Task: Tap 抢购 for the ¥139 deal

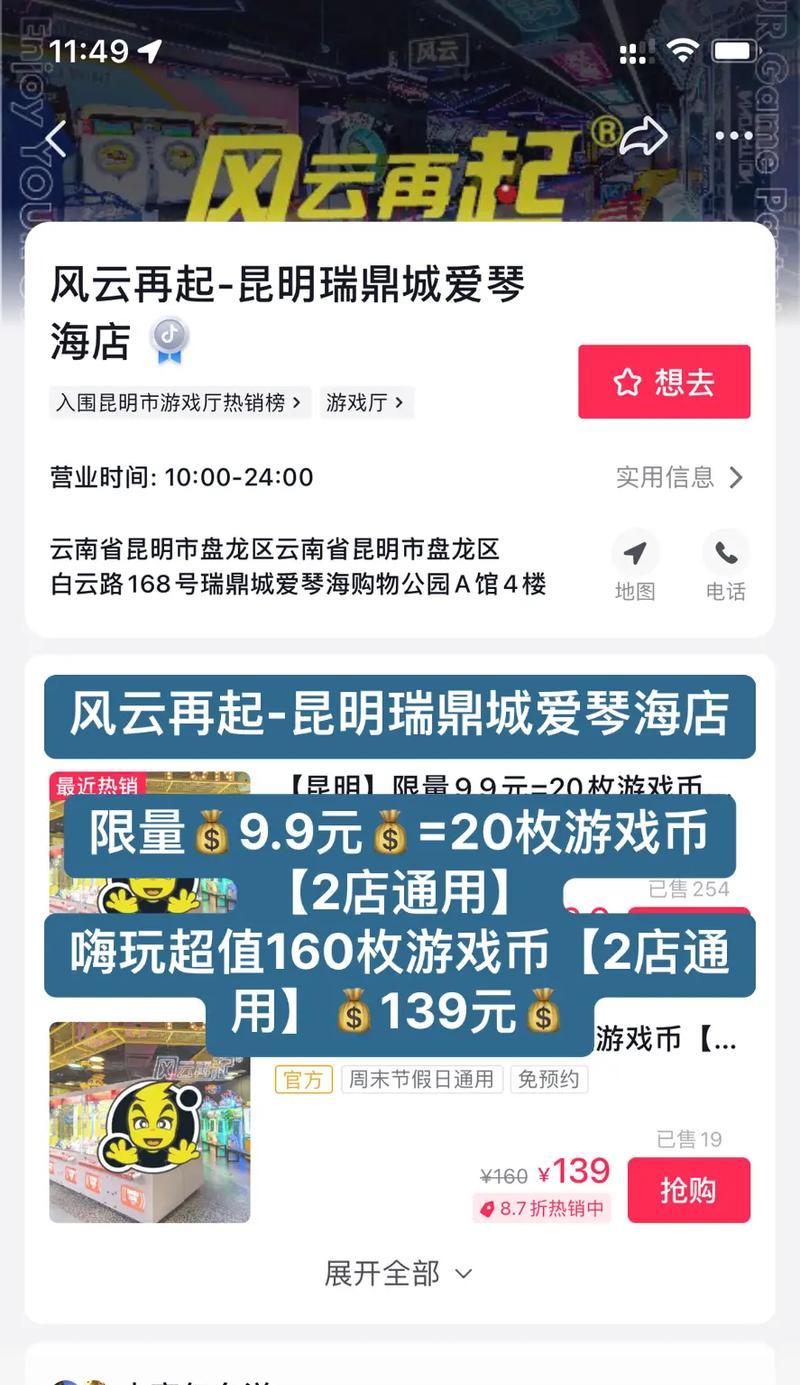Action: point(688,1190)
